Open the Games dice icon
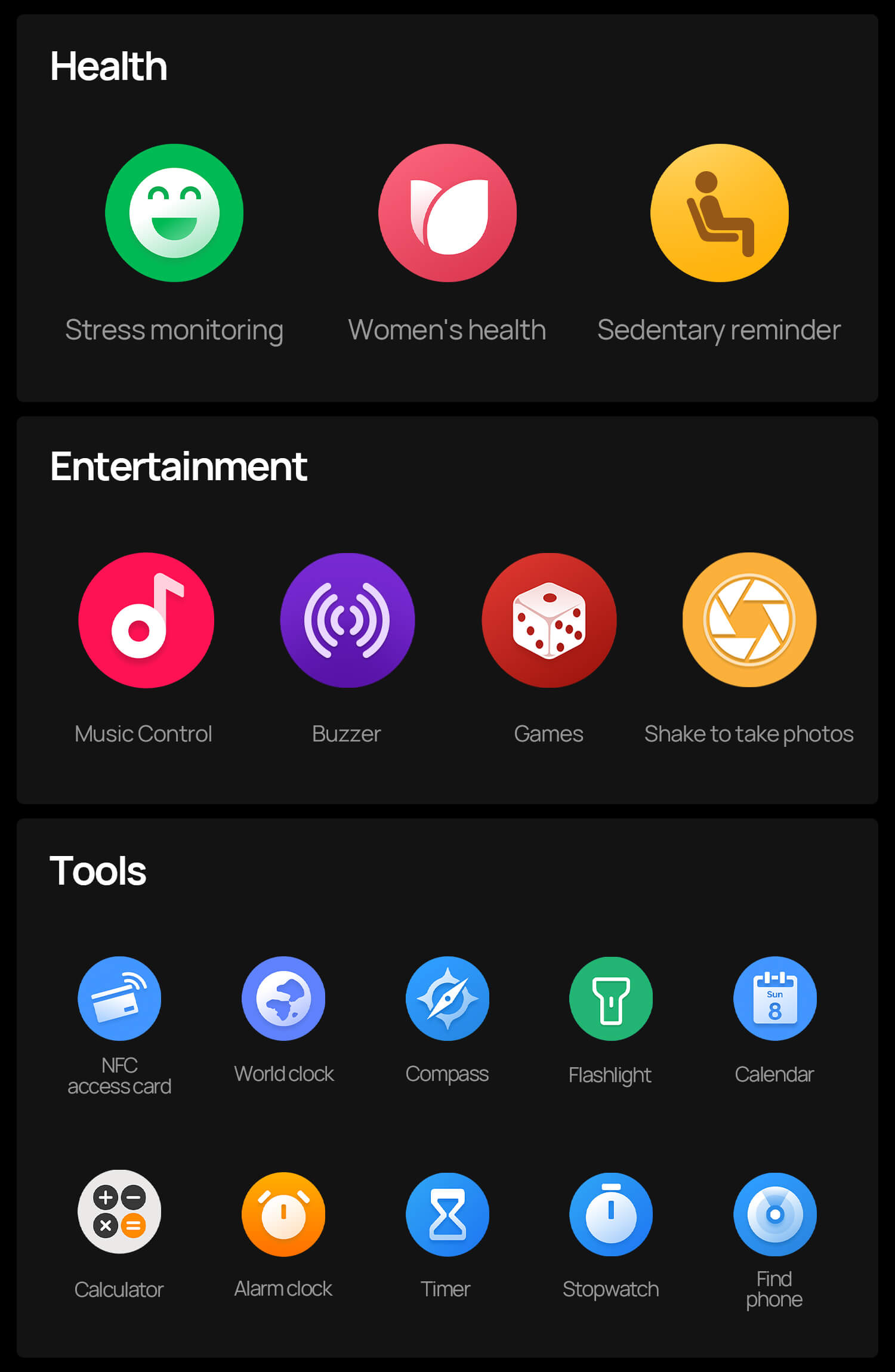Screen dimensions: 895x1372 pyautogui.click(x=549, y=620)
